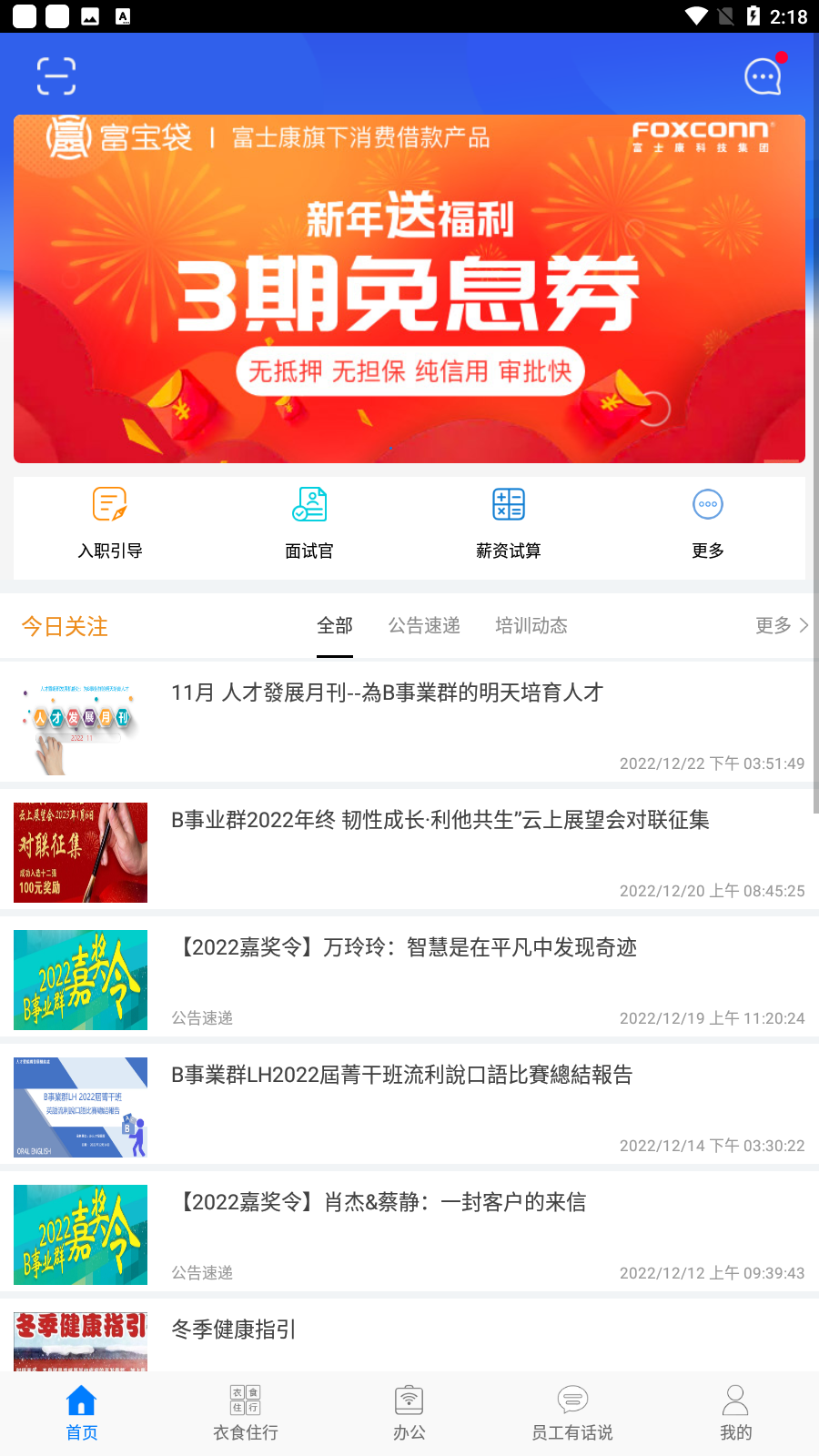Image resolution: width=819 pixels, height=1456 pixels.
Task: Open the messages chat bubble icon
Action: (763, 76)
